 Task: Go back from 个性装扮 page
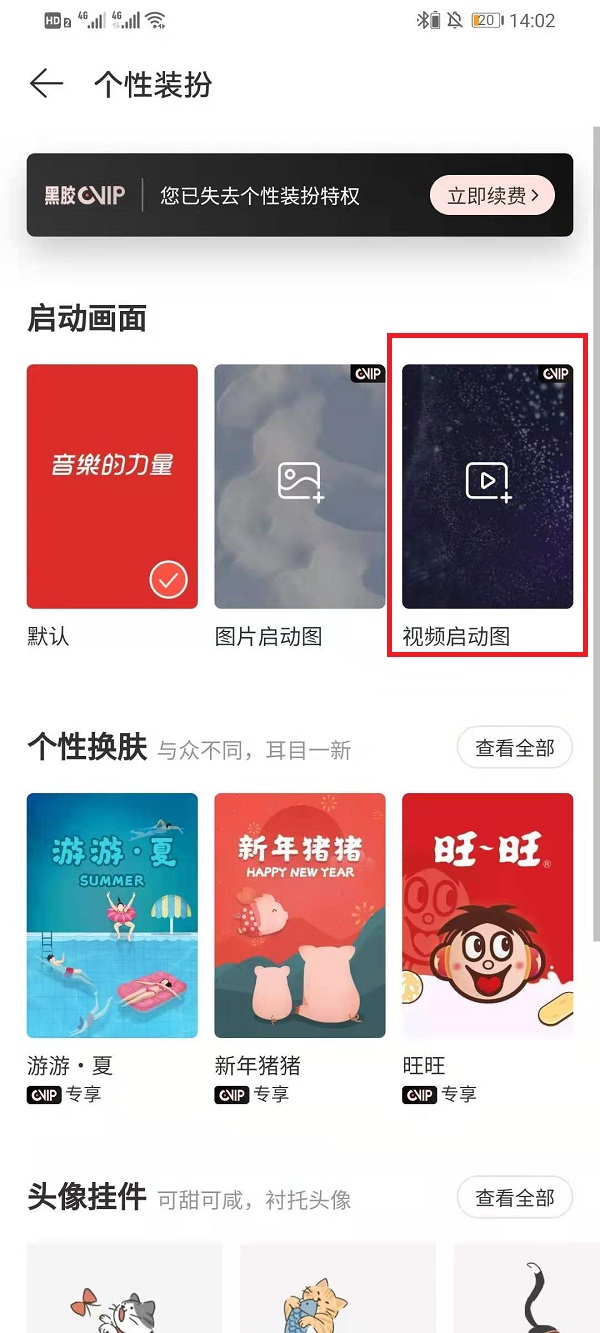click(x=46, y=84)
